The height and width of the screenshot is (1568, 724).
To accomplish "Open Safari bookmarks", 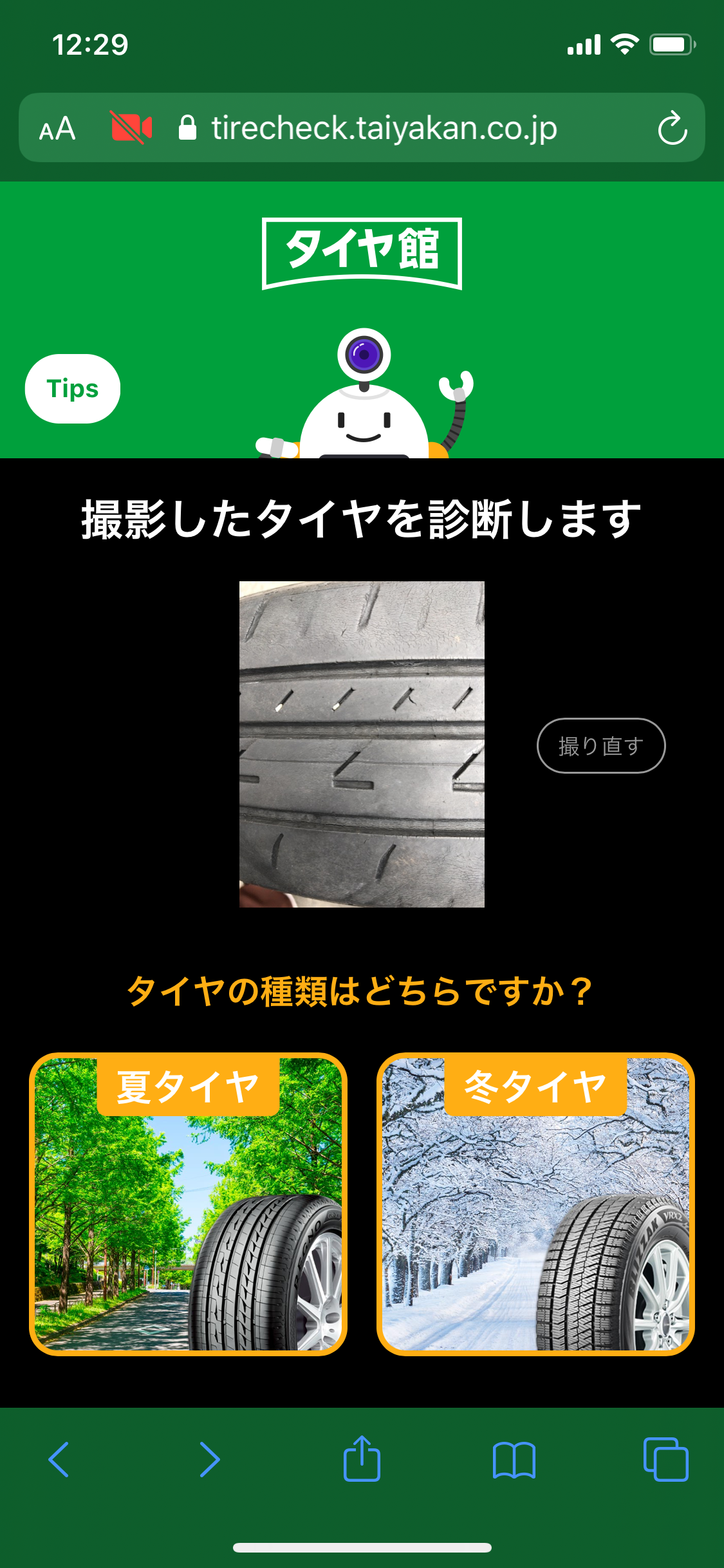I will click(514, 1459).
